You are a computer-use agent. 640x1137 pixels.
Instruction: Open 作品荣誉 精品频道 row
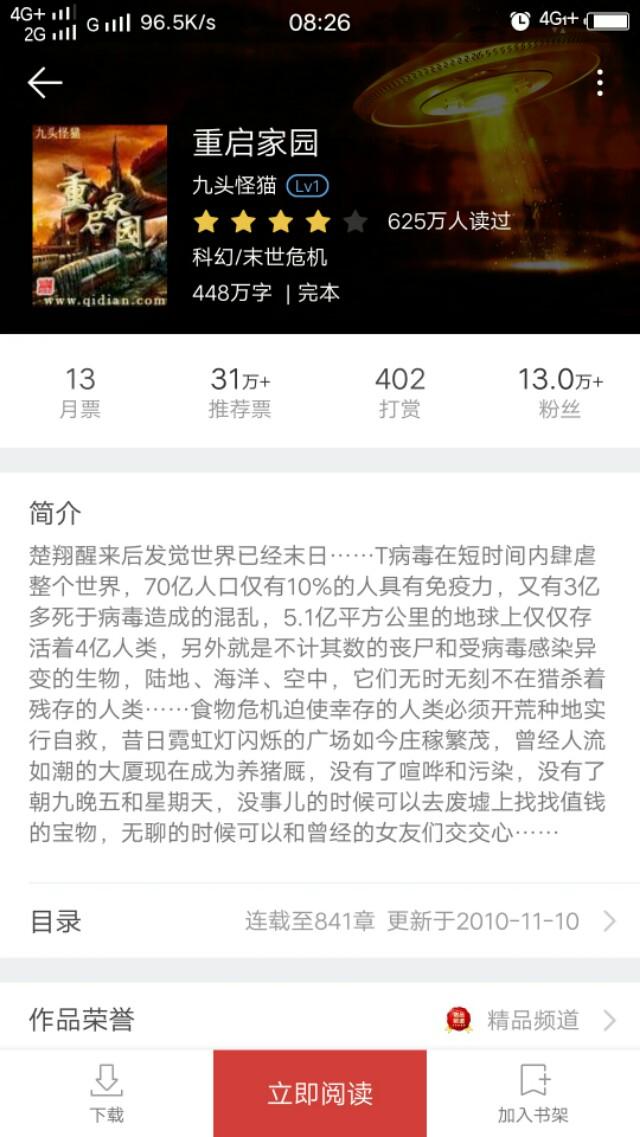coord(320,1020)
